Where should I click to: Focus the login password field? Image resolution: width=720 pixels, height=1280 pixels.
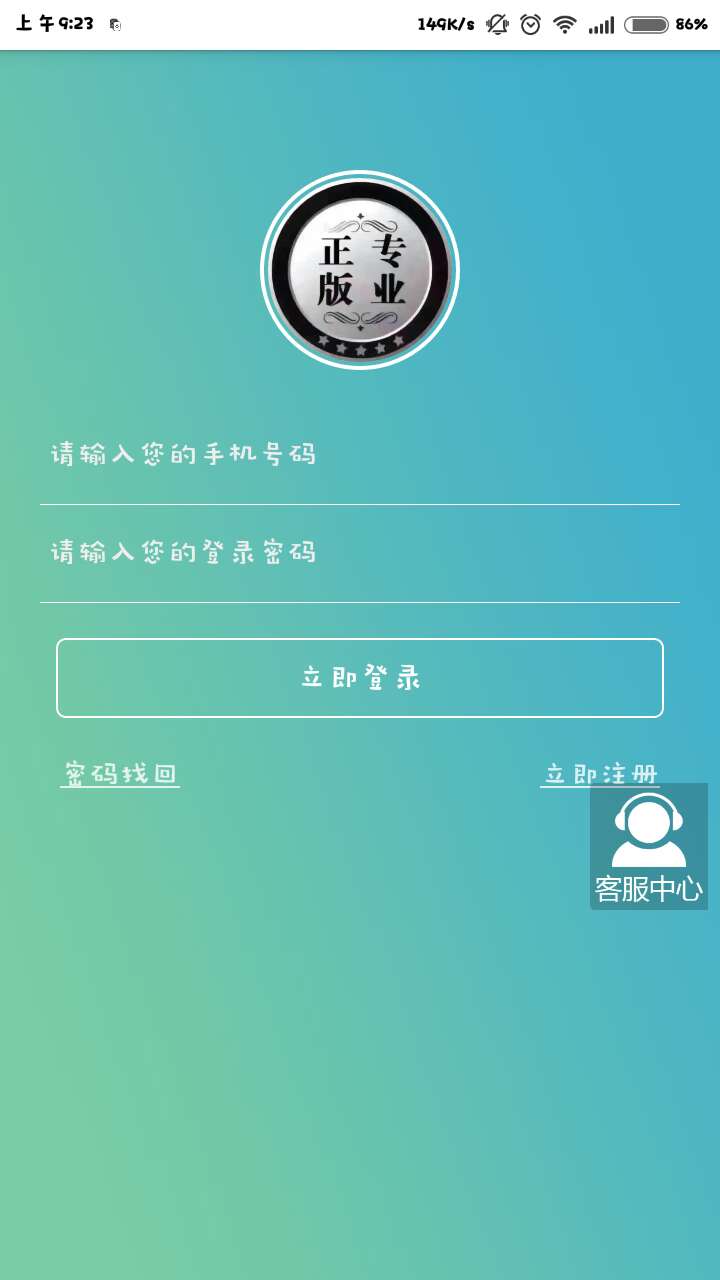360,553
